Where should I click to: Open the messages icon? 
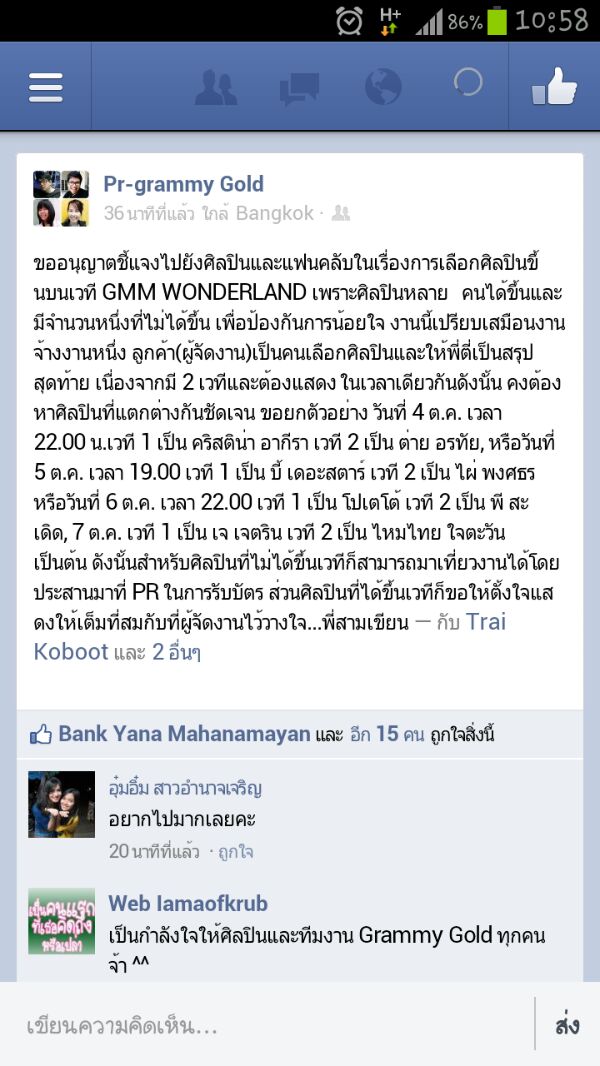coord(299,88)
